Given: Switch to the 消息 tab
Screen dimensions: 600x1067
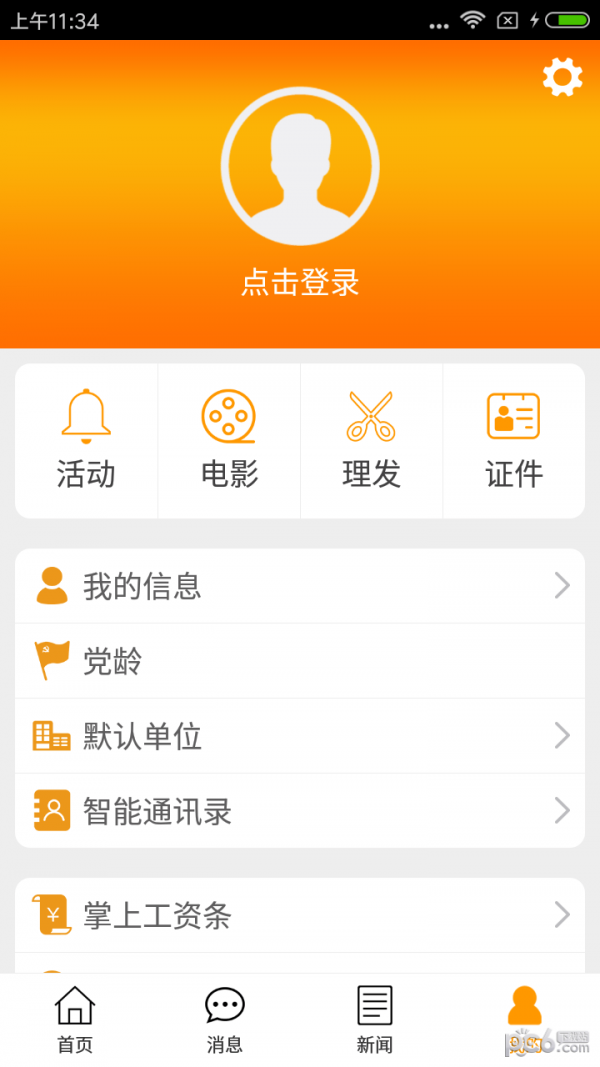Looking at the screenshot, I should [x=225, y=1020].
